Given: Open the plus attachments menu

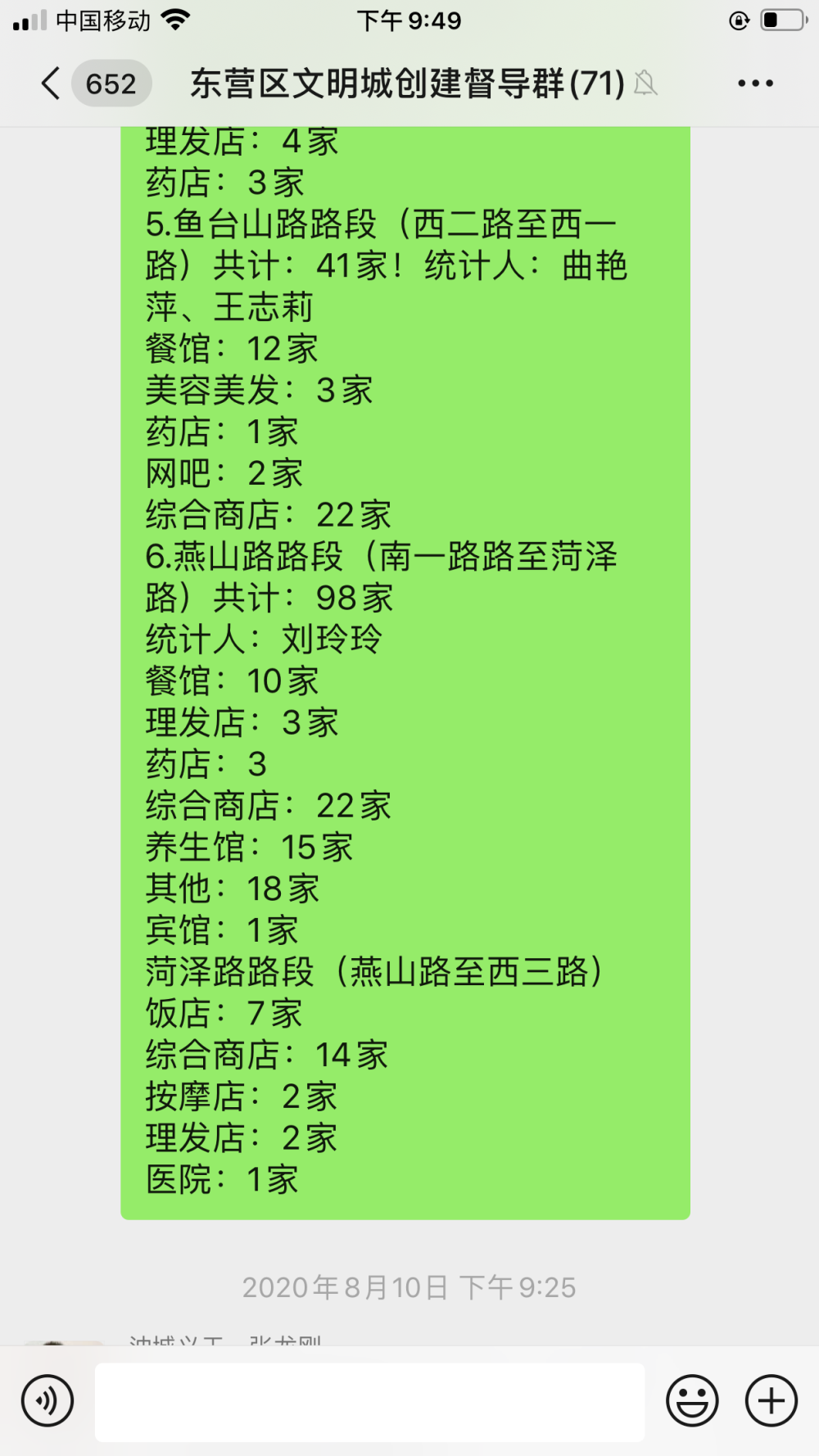Looking at the screenshot, I should tap(771, 1401).
